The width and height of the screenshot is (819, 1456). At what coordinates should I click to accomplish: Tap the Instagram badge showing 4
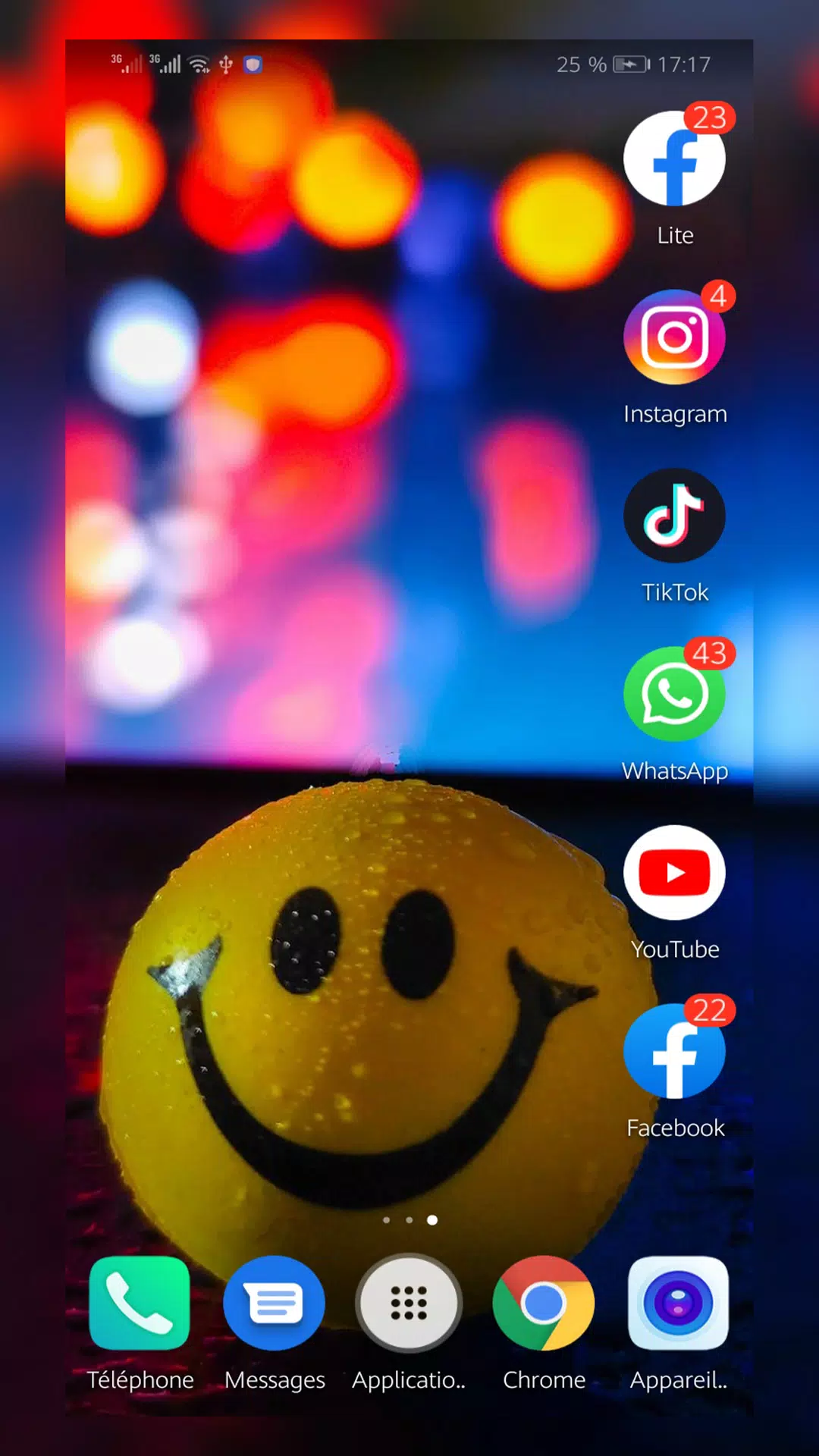(x=717, y=297)
